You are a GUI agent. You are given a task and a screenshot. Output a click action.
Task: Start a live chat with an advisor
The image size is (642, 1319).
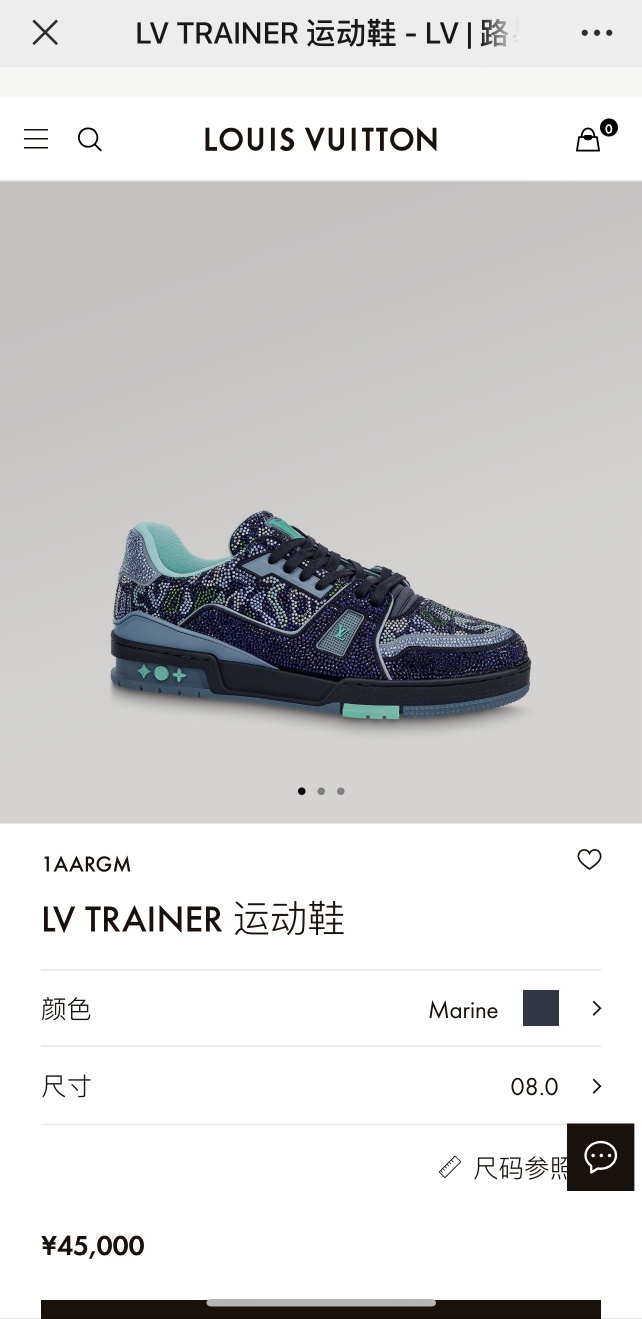tap(600, 1157)
